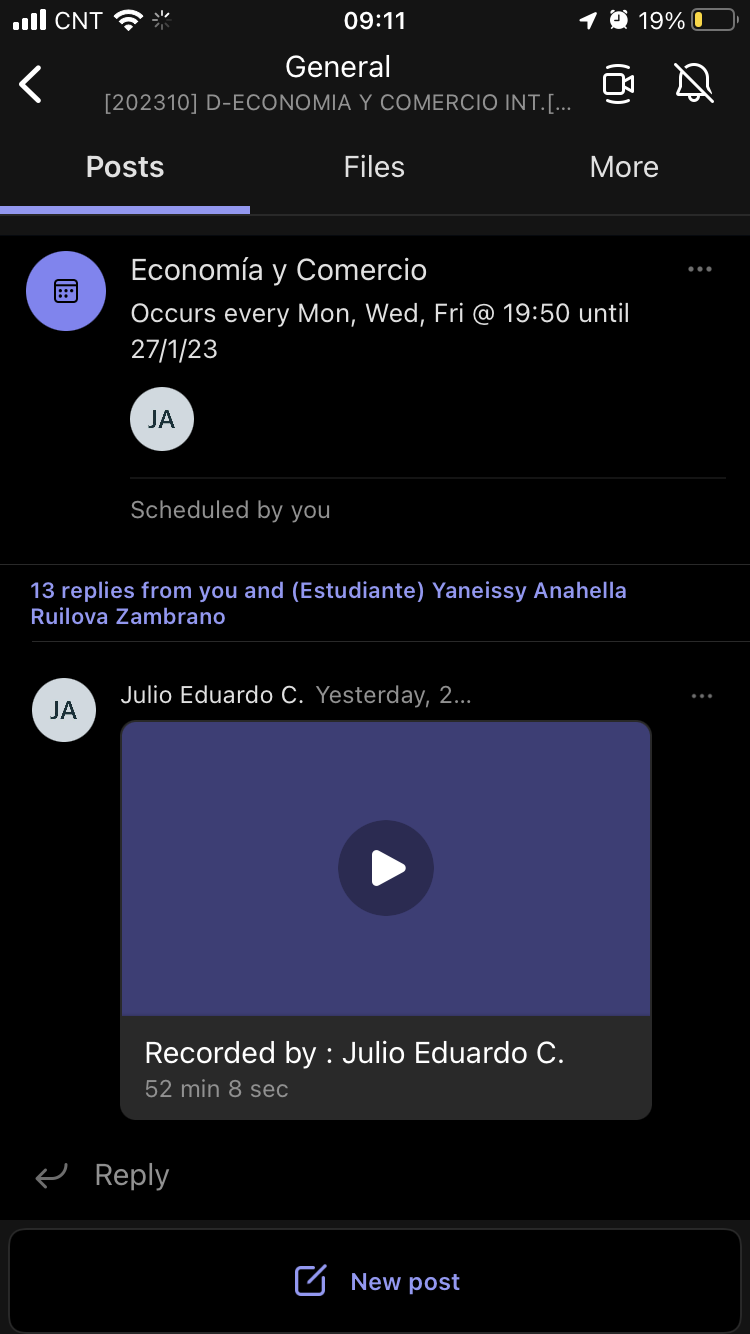The image size is (750, 1334).
Task: Create a new post
Action: tap(376, 1281)
